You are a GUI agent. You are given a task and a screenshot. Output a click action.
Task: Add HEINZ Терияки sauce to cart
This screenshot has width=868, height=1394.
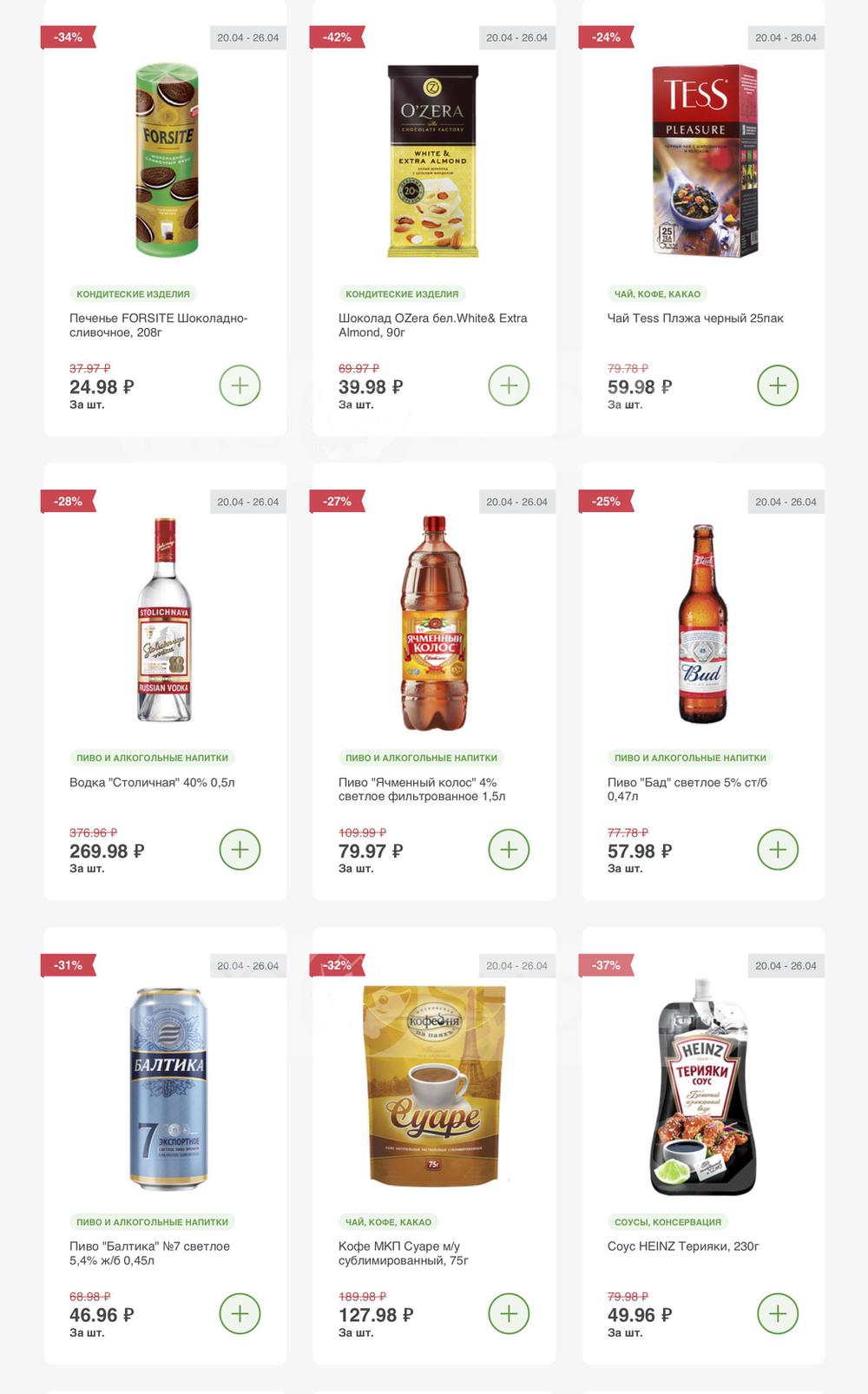[778, 1313]
